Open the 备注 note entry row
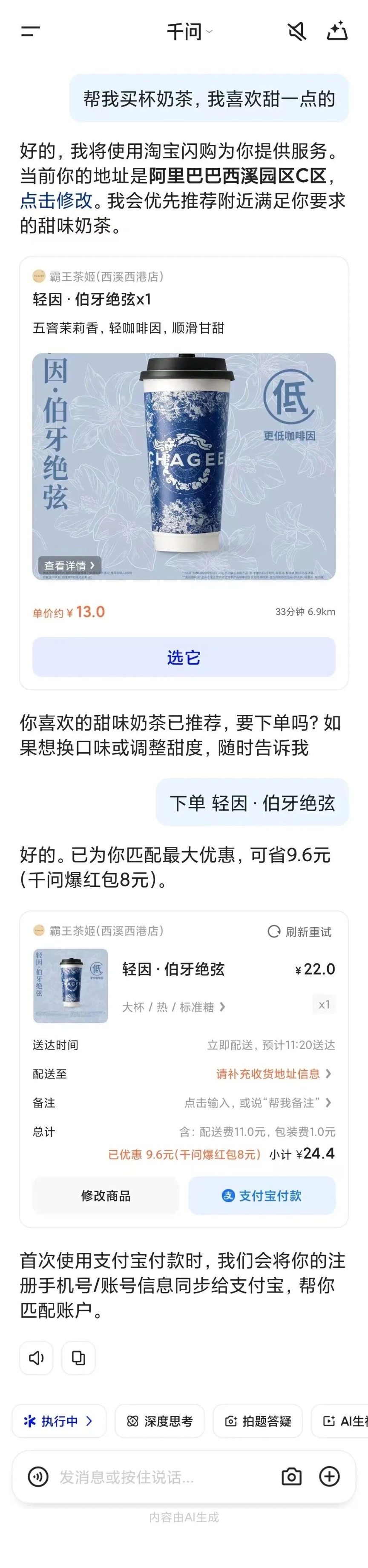The height and width of the screenshot is (1568, 368). pos(259,1103)
